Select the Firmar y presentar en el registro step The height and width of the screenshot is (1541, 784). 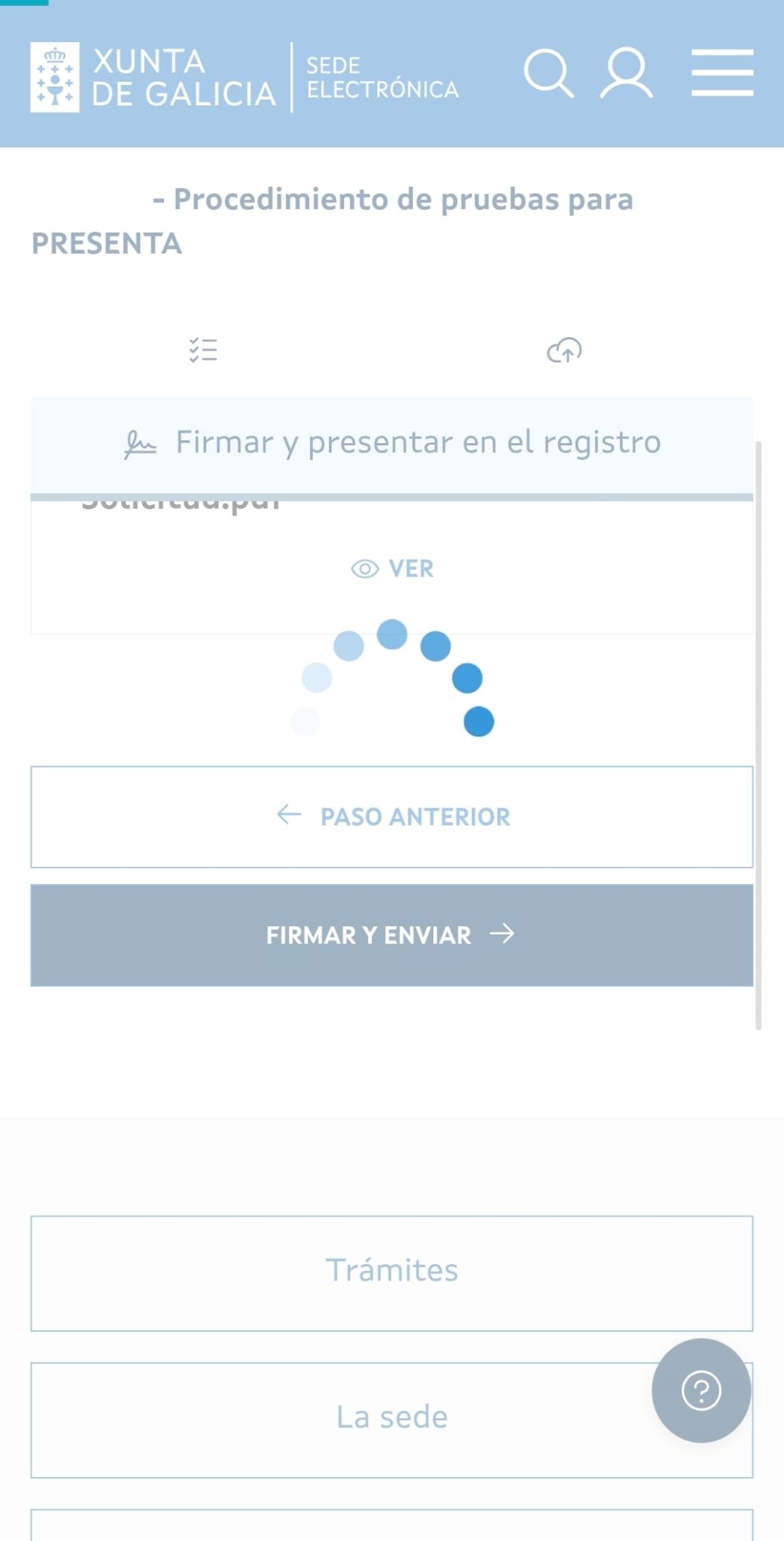tap(392, 443)
